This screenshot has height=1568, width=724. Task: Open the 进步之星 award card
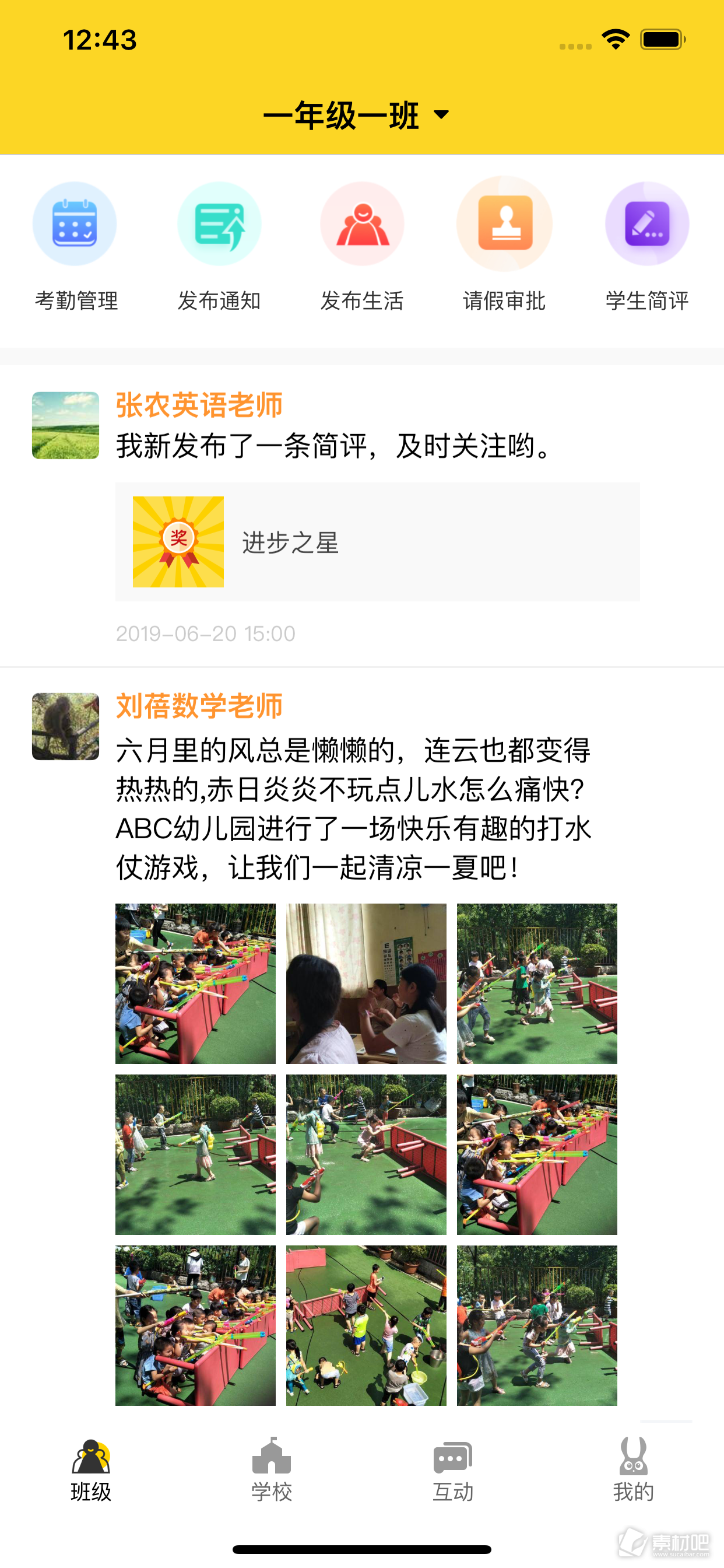click(x=377, y=542)
